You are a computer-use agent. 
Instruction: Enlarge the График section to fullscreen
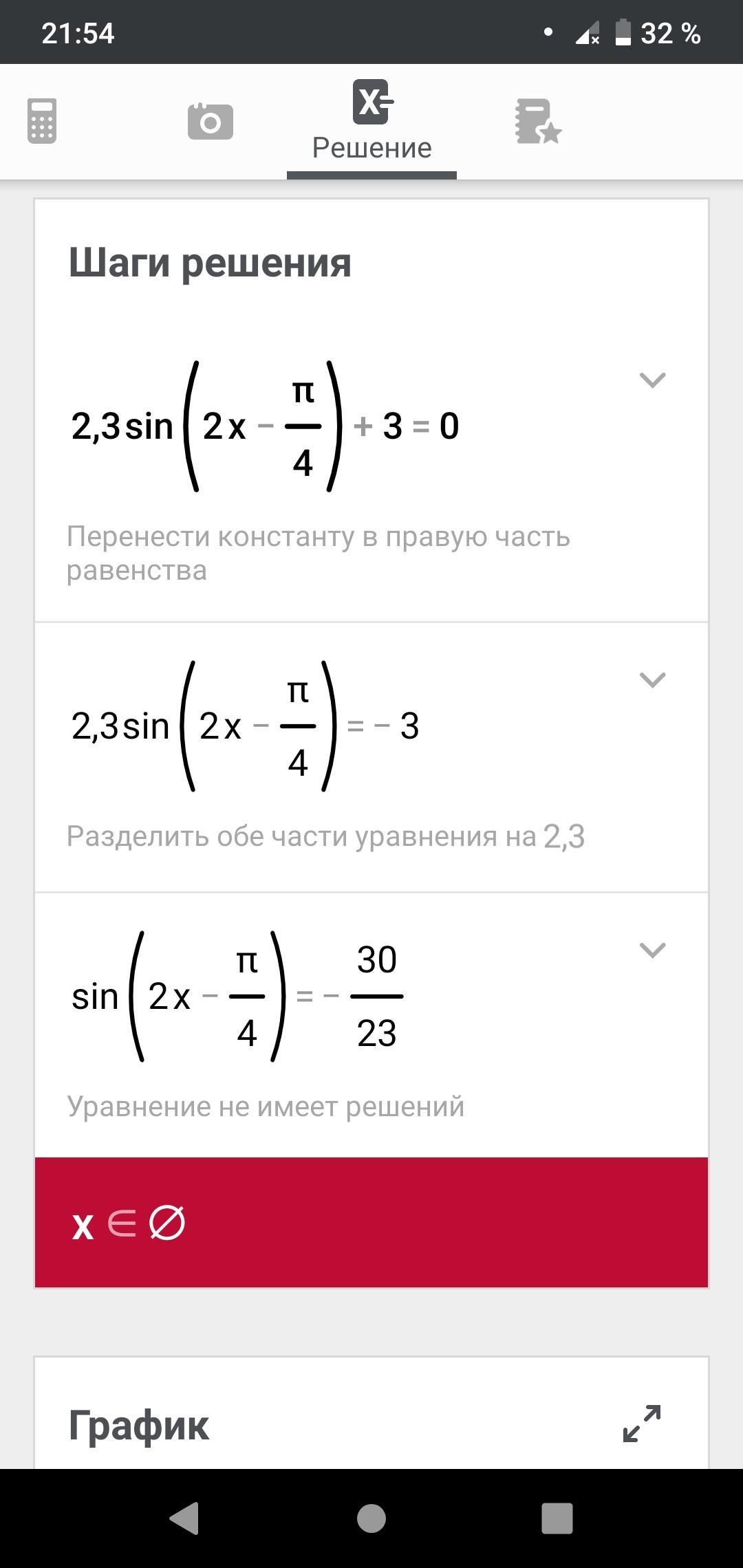click(x=642, y=1424)
